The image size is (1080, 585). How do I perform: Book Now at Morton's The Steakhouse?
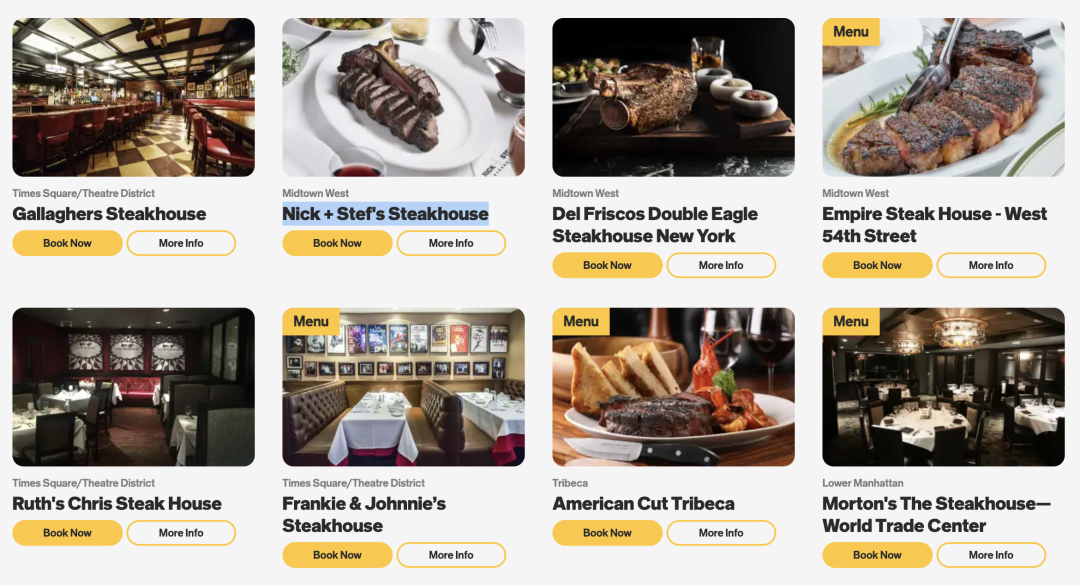[x=877, y=555]
